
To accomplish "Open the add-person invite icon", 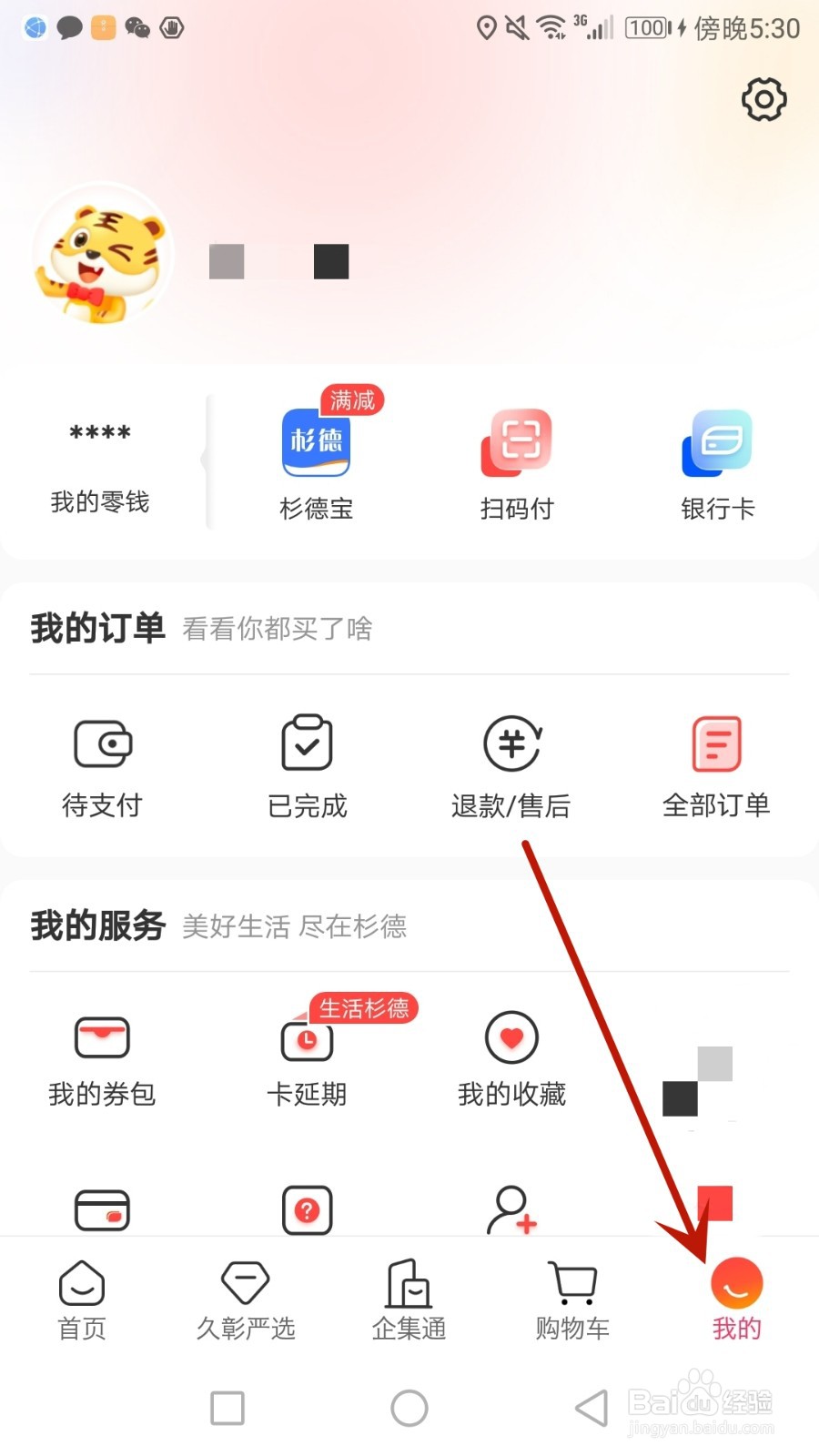I will (x=511, y=1210).
